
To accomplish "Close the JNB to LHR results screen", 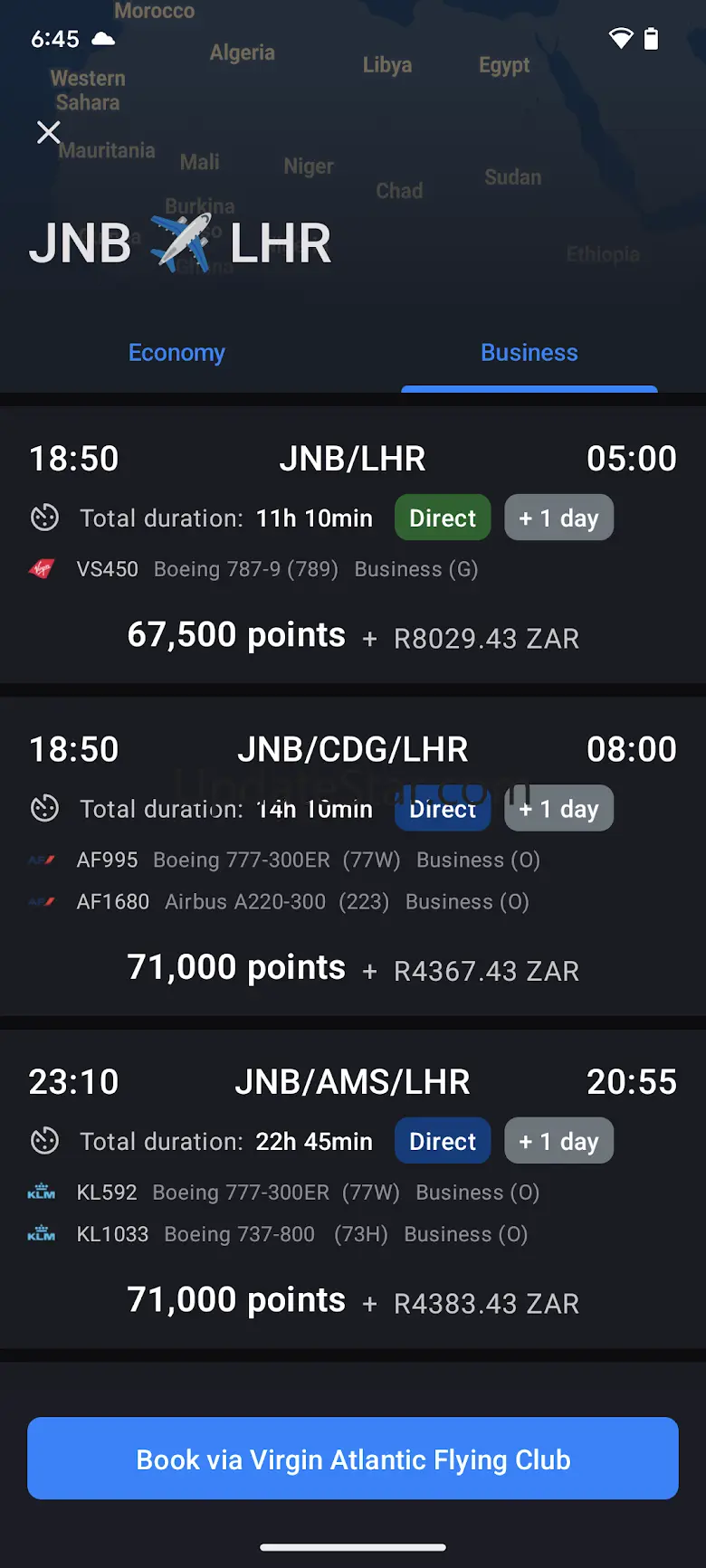I will coord(49,133).
